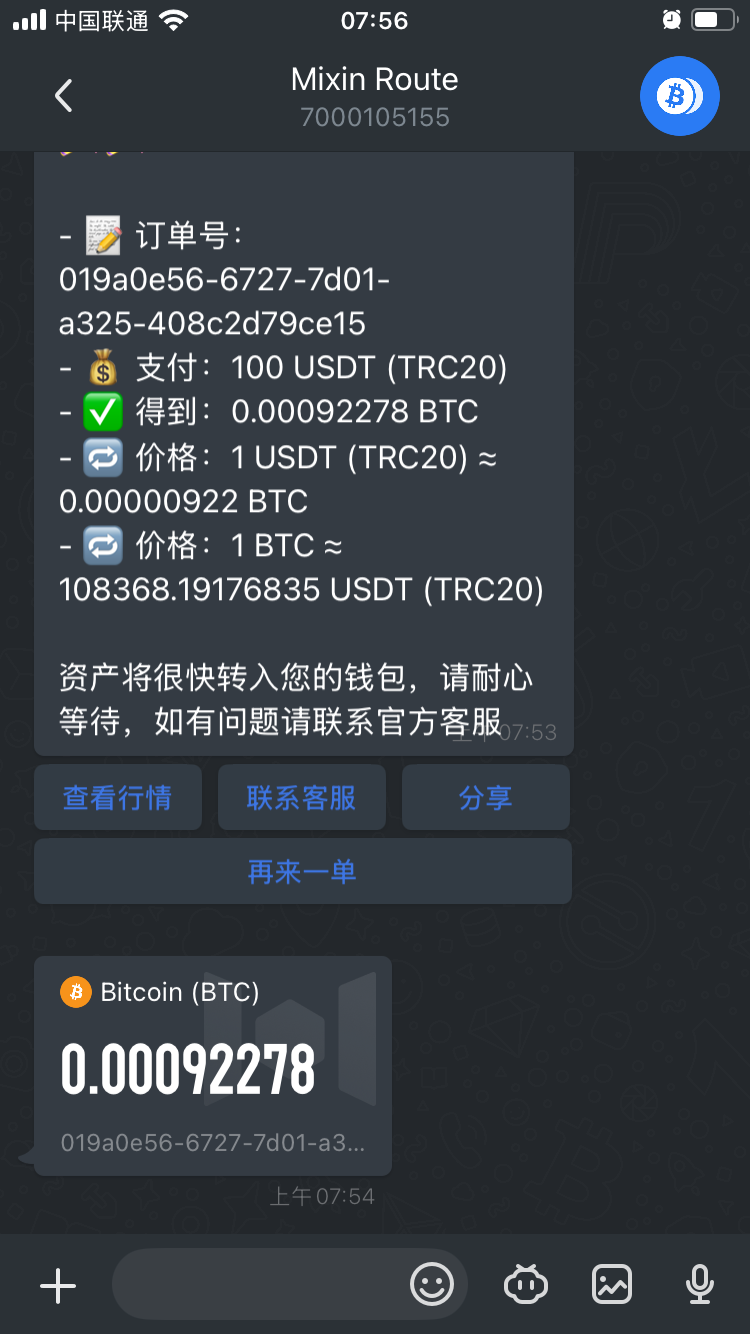Focus the message input field

(x=260, y=1285)
